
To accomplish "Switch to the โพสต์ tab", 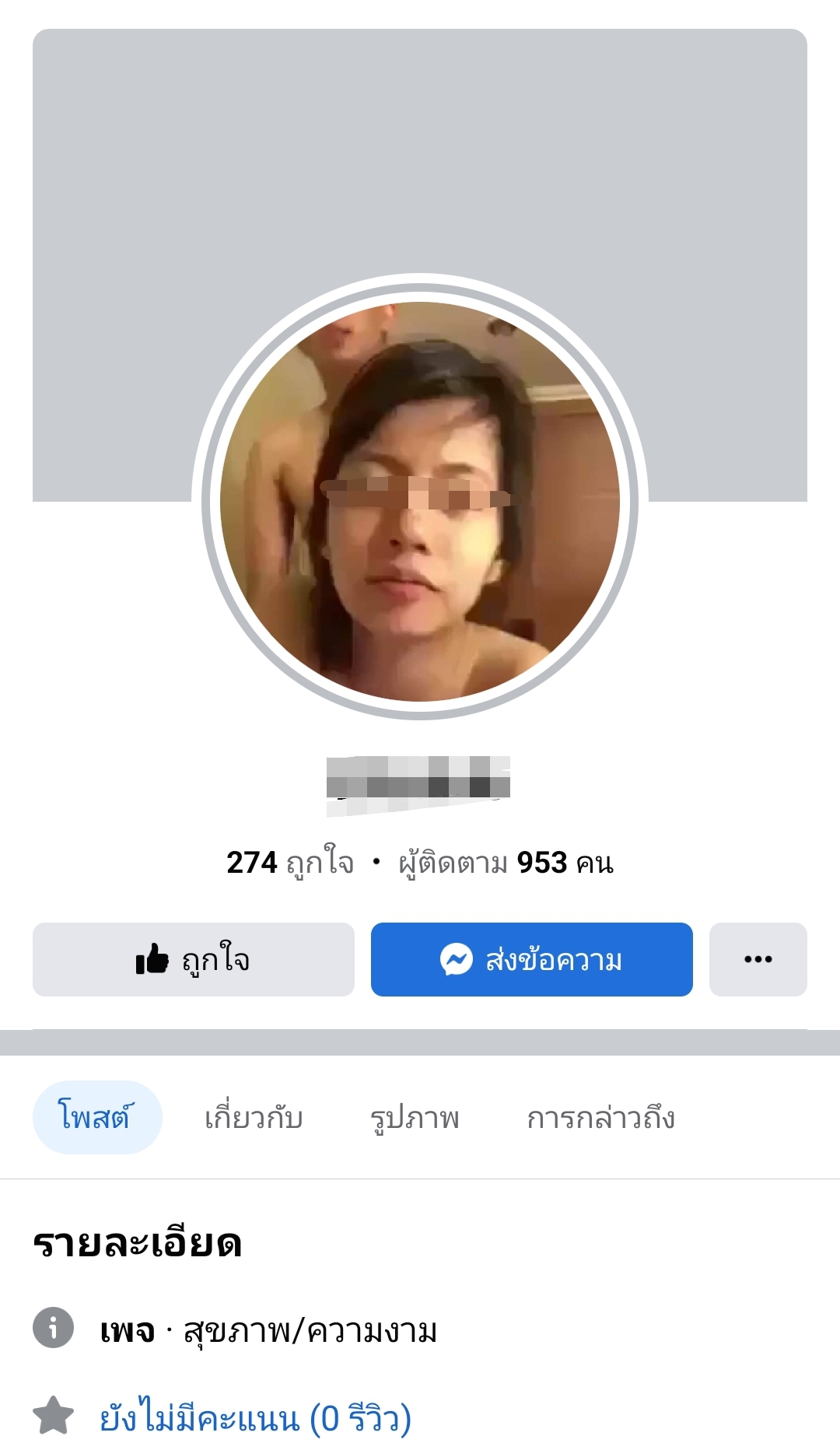I will point(96,1117).
